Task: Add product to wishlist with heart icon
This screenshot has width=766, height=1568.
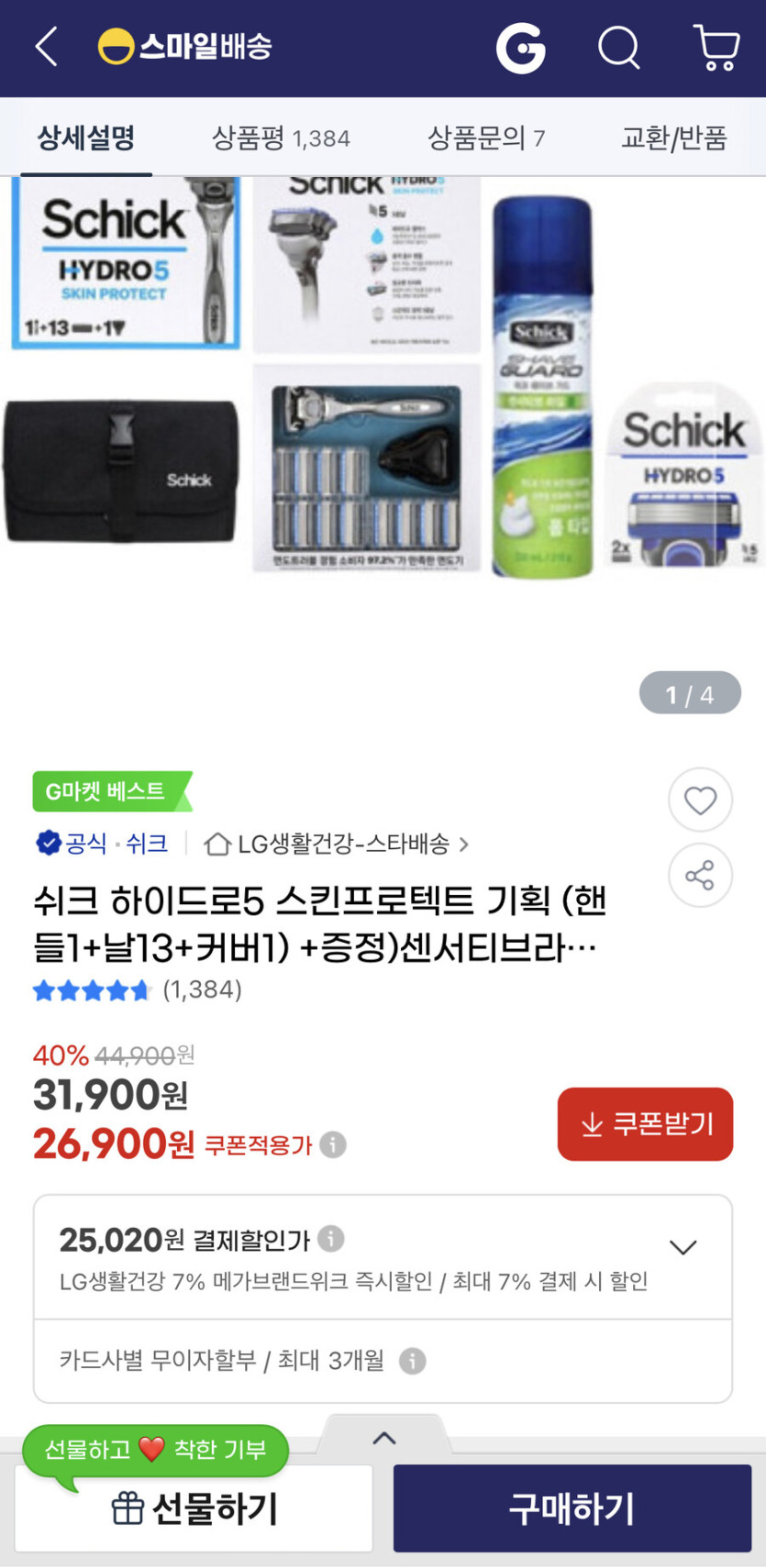Action: 700,801
